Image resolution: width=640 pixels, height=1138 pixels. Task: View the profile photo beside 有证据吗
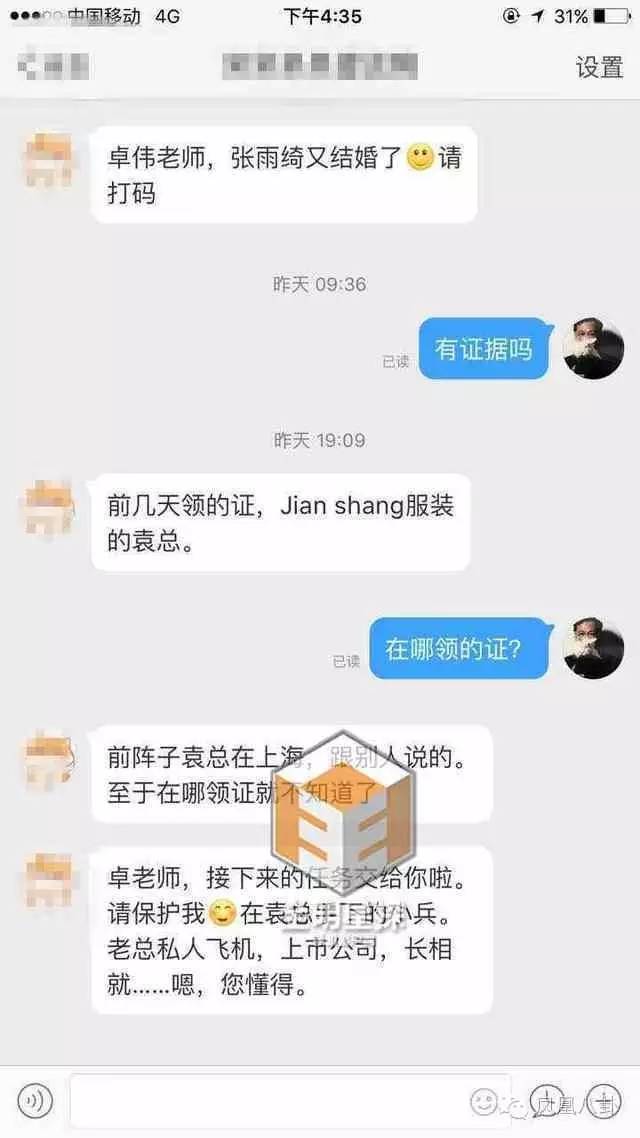point(592,349)
